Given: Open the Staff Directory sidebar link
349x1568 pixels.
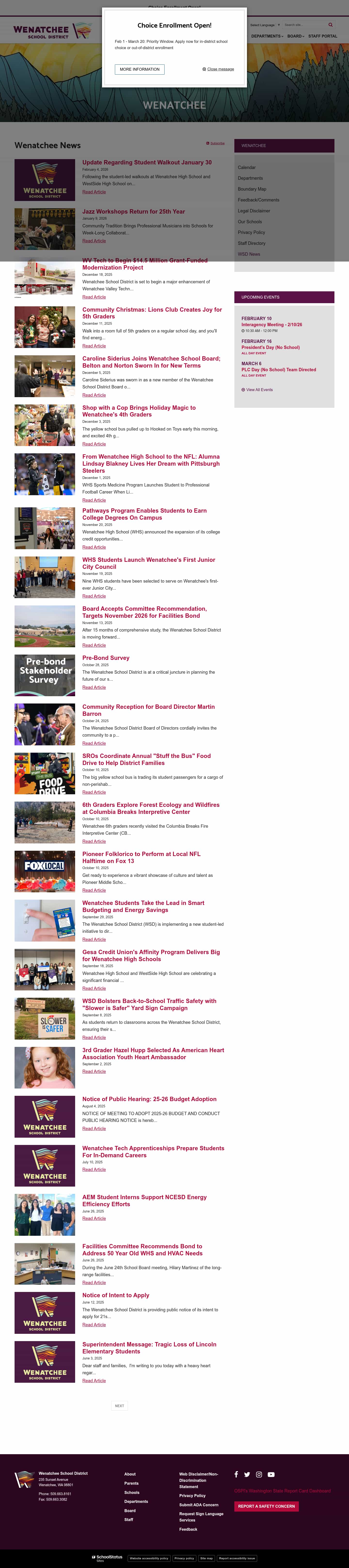Looking at the screenshot, I should coord(252,243).
